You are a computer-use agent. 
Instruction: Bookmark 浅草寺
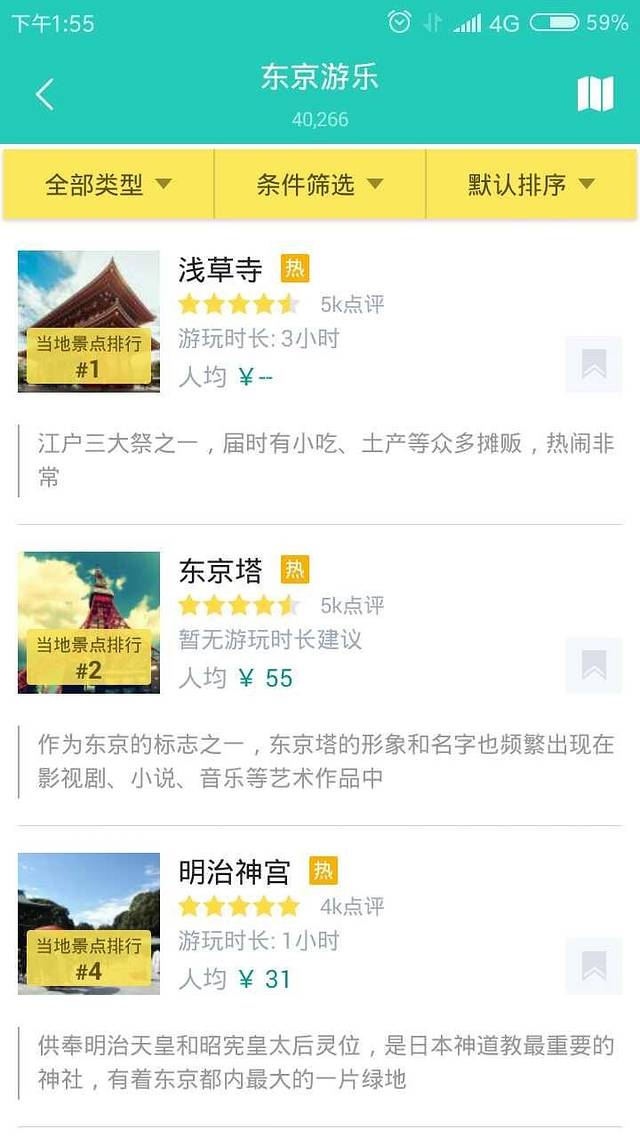593,365
